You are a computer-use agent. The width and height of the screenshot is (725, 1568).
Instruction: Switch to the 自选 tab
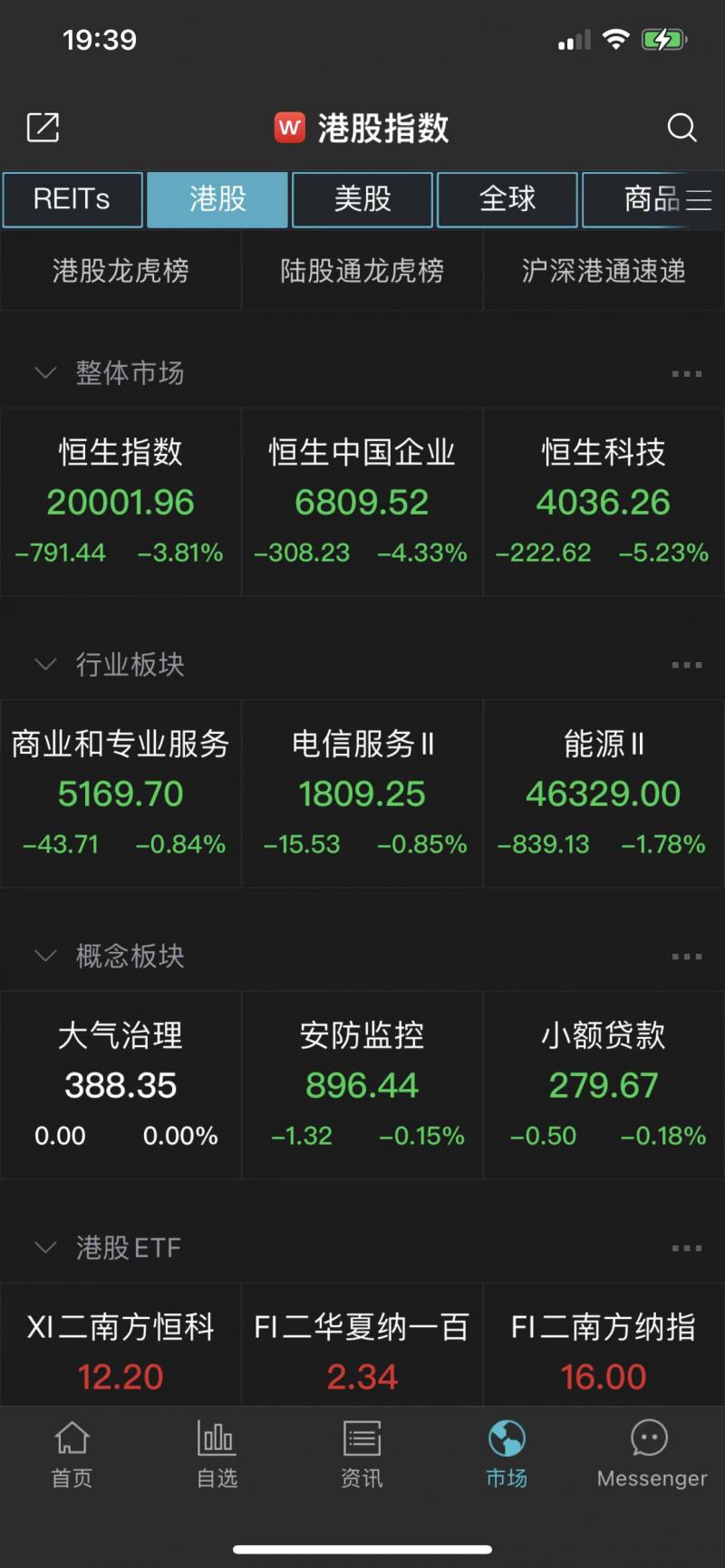click(x=217, y=1454)
